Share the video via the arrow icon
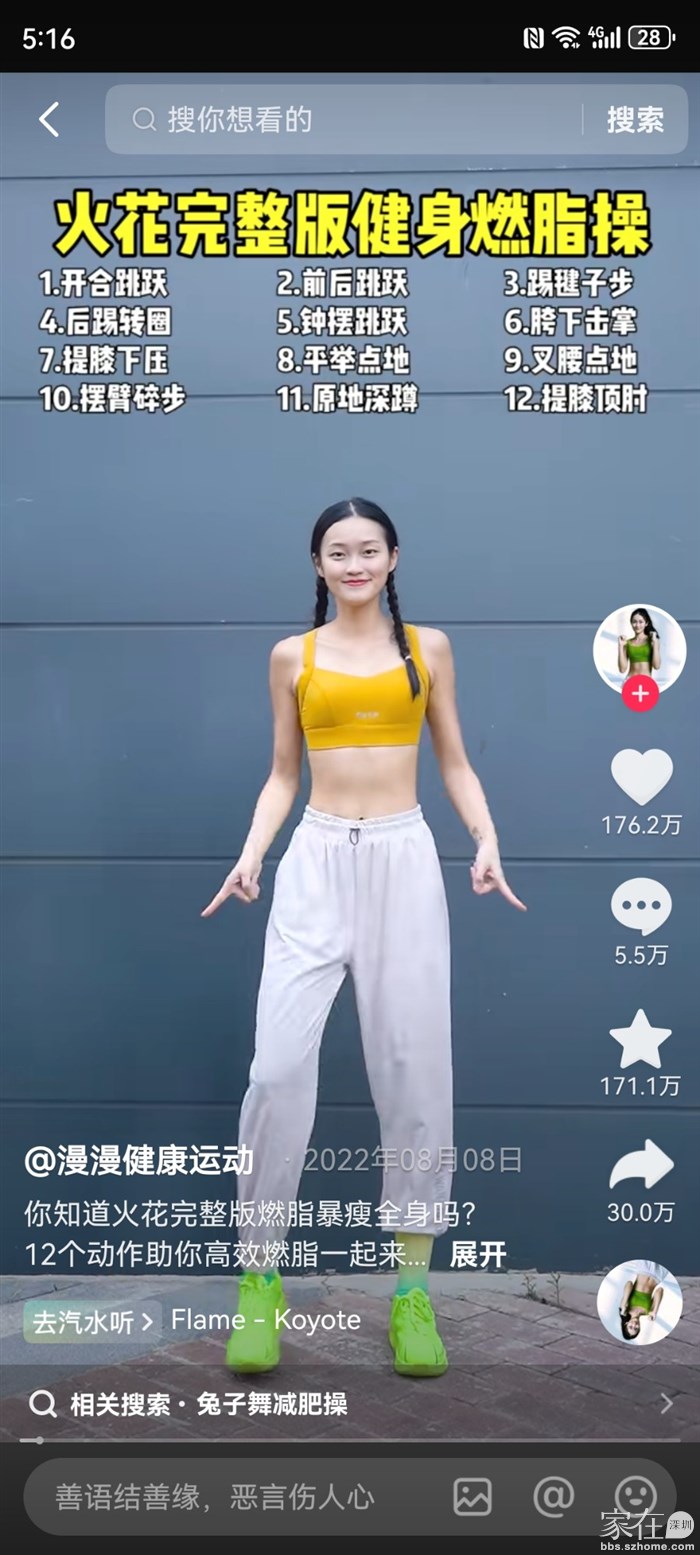The image size is (700, 1555). 641,1165
